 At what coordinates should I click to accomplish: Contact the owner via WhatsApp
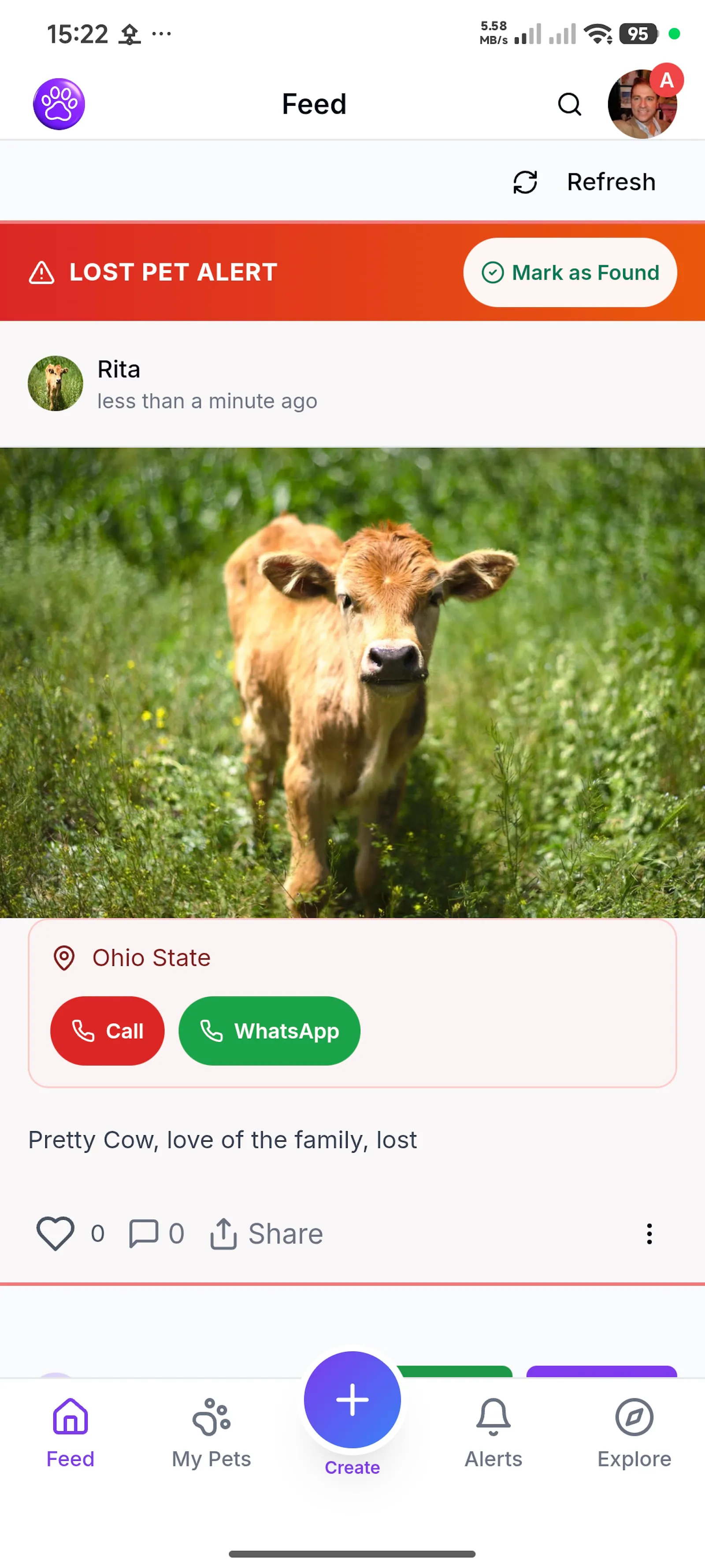[x=270, y=1031]
